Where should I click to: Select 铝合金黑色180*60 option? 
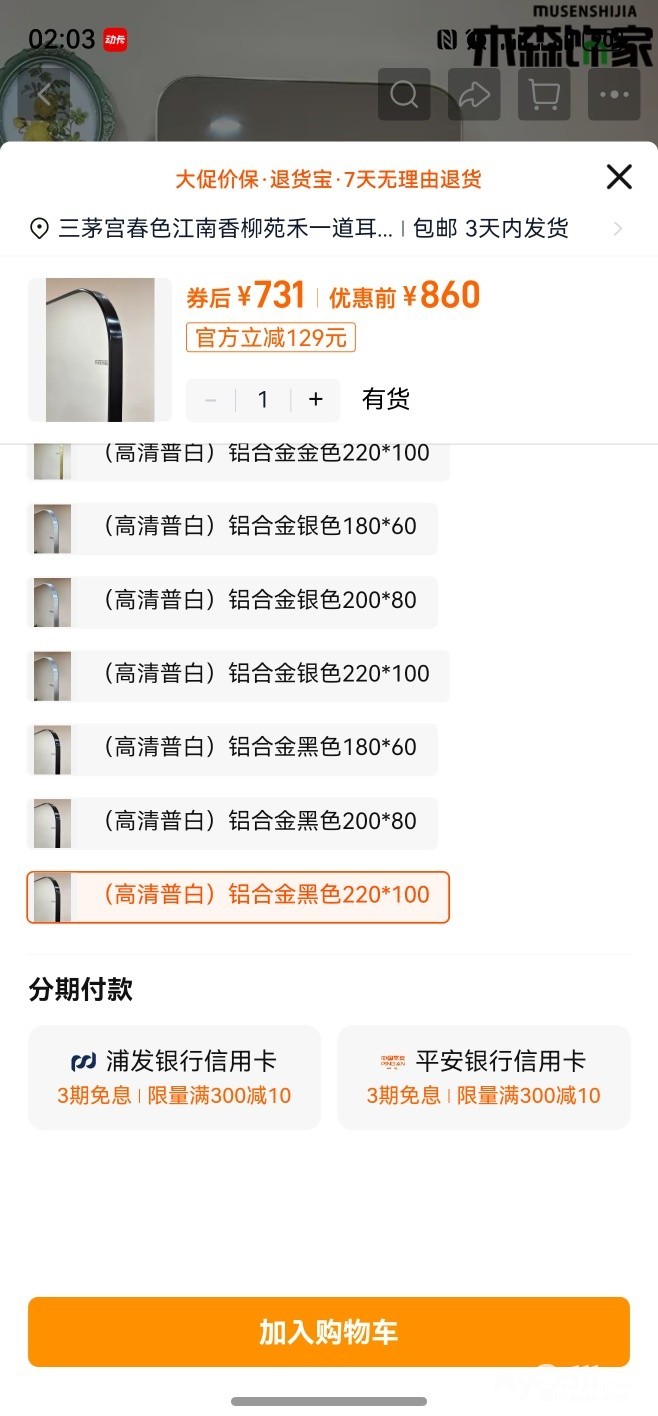pyautogui.click(x=233, y=748)
